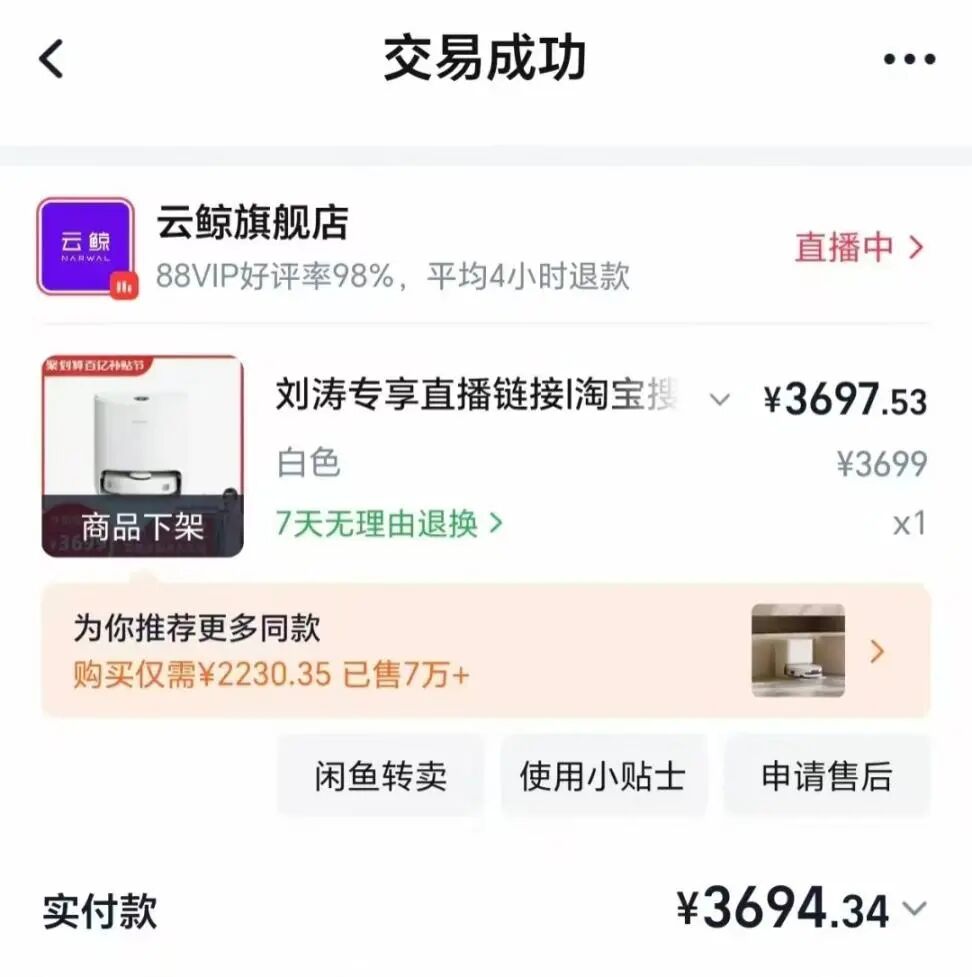972x977 pixels.
Task: Expand the 实付款 amount details
Action: coord(914,909)
